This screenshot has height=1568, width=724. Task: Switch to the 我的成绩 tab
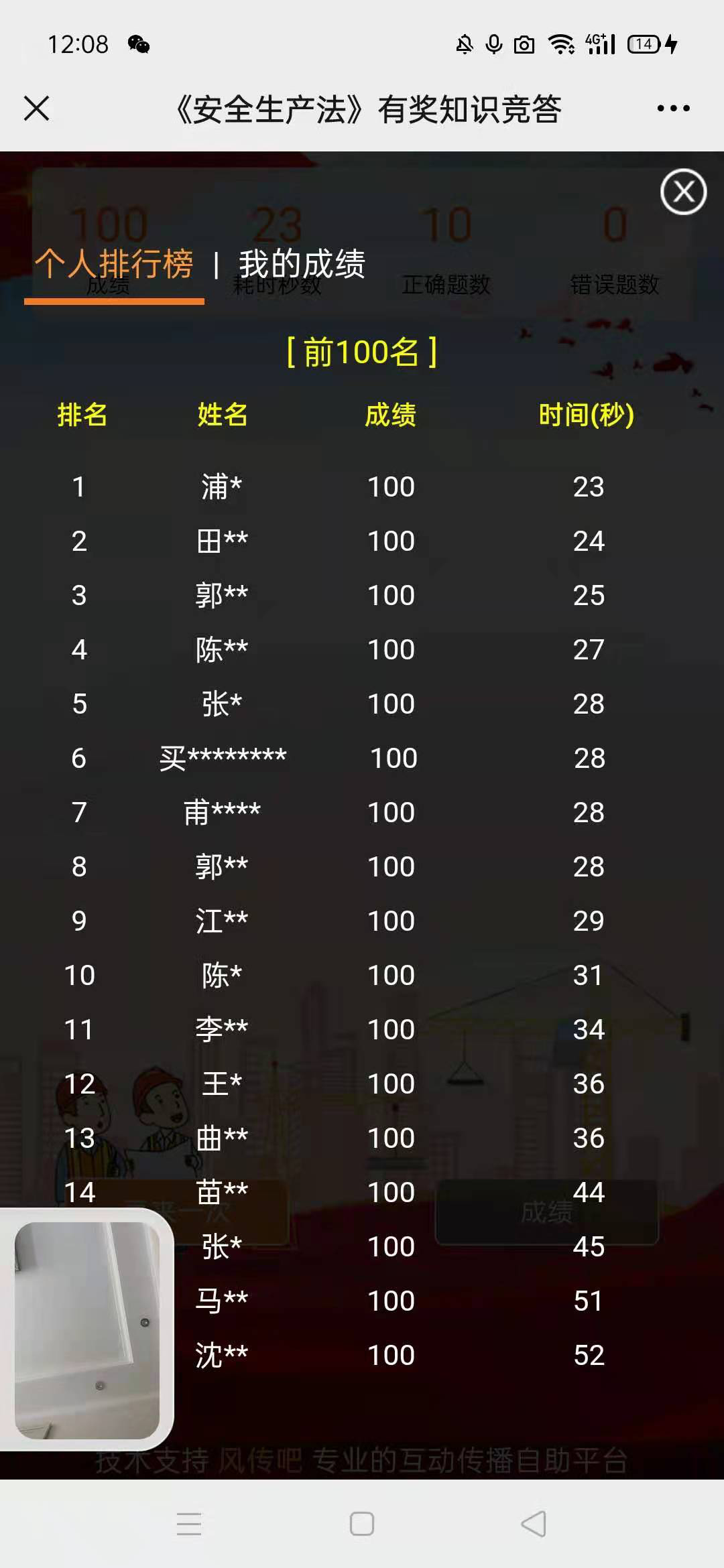(302, 264)
